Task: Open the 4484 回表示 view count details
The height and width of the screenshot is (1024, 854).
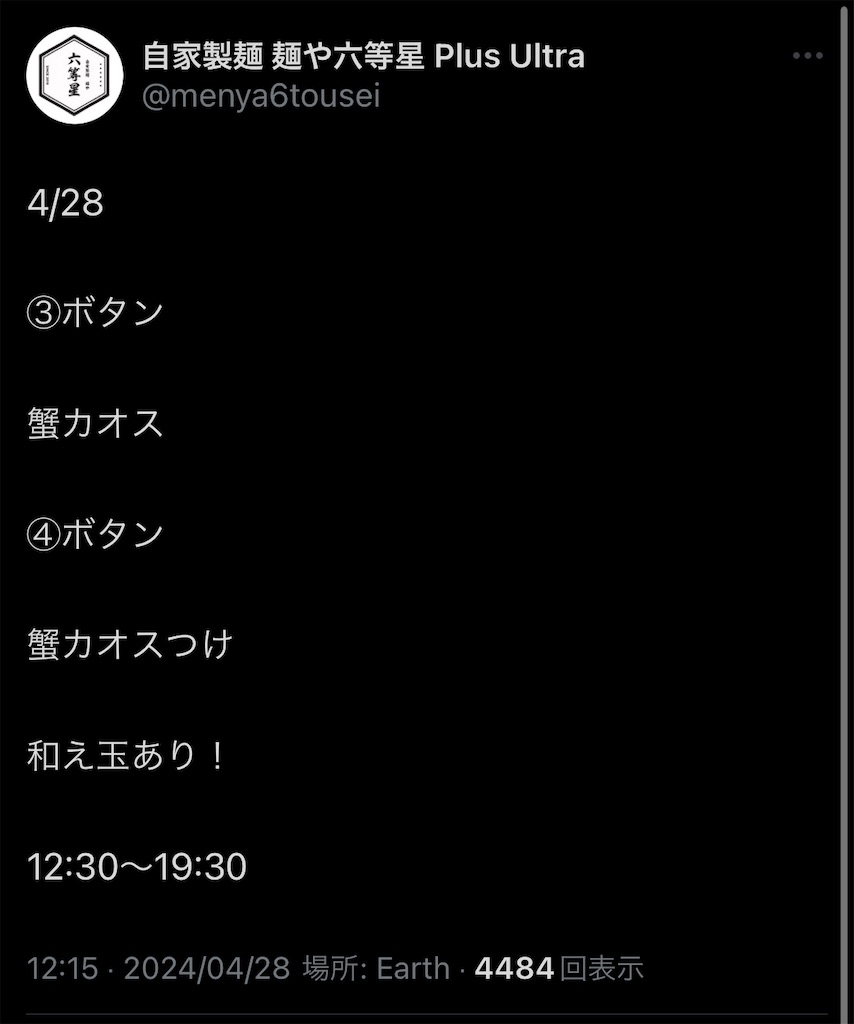Action: tap(560, 968)
